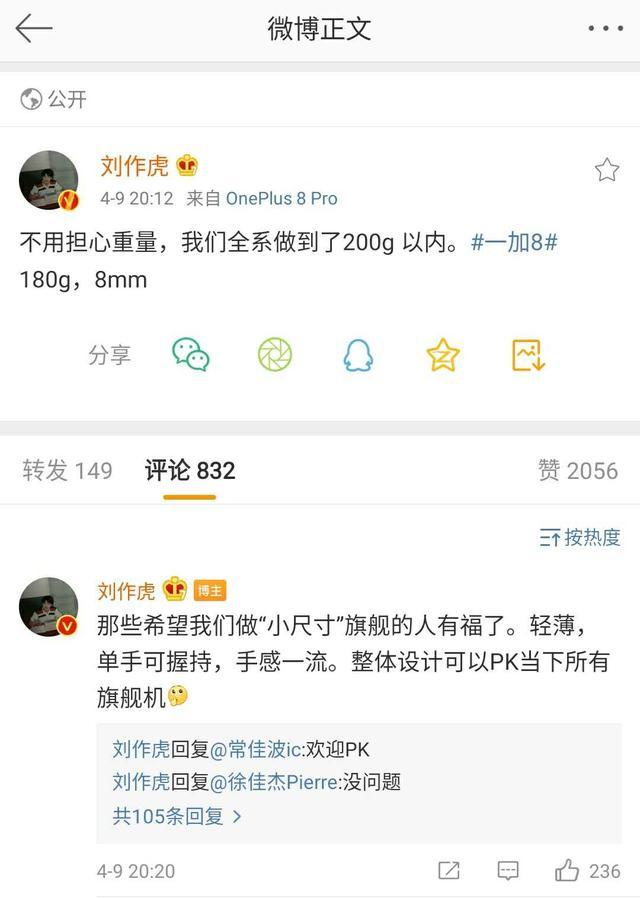640x898 pixels.
Task: Open the three-dot overflow menu
Action: click(x=606, y=29)
